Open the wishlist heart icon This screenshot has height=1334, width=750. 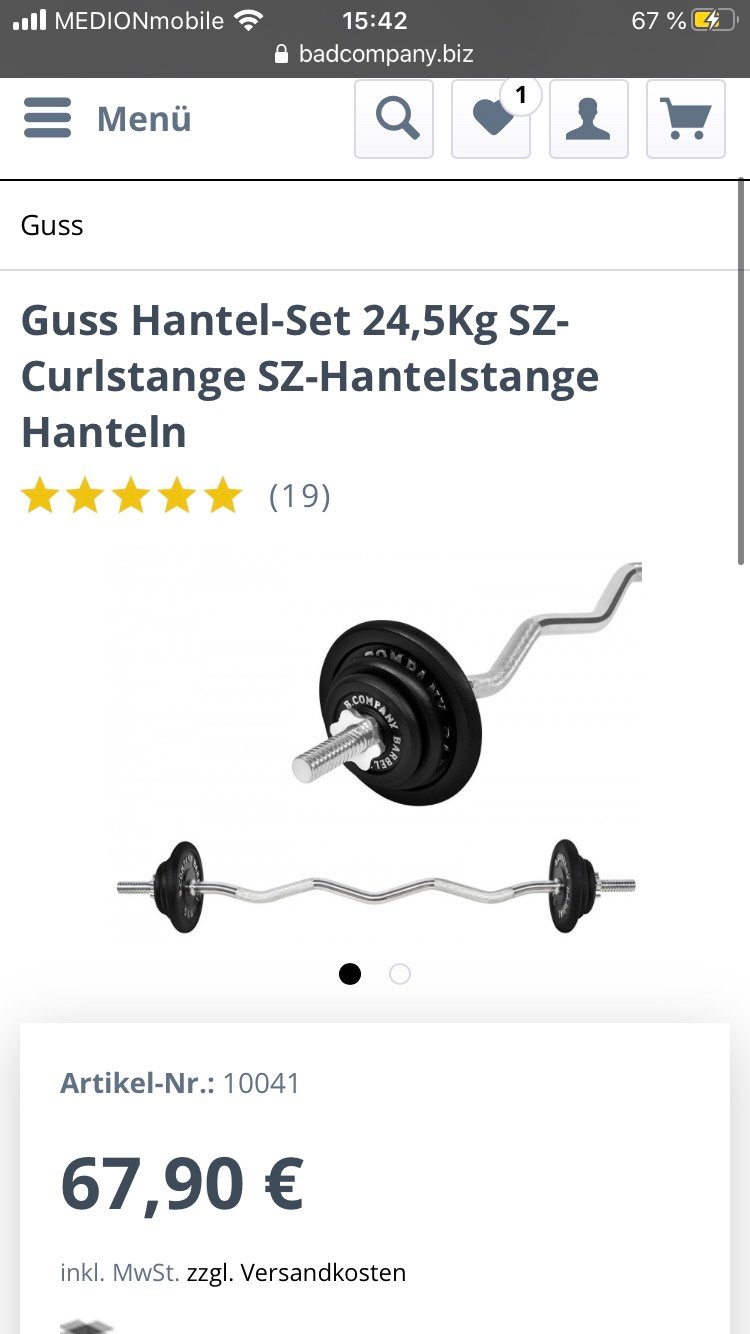tap(491, 120)
